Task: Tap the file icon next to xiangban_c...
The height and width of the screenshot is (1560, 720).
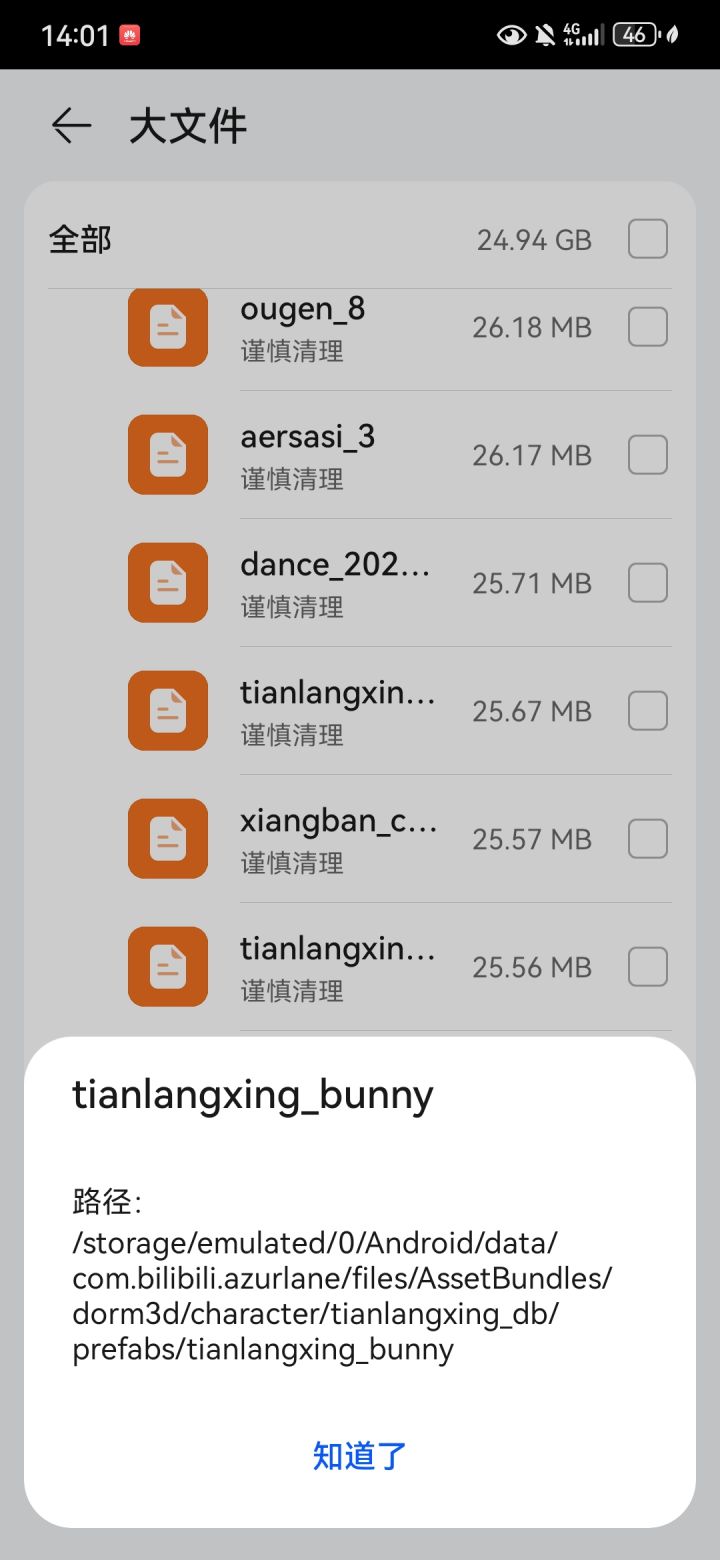Action: click(167, 839)
